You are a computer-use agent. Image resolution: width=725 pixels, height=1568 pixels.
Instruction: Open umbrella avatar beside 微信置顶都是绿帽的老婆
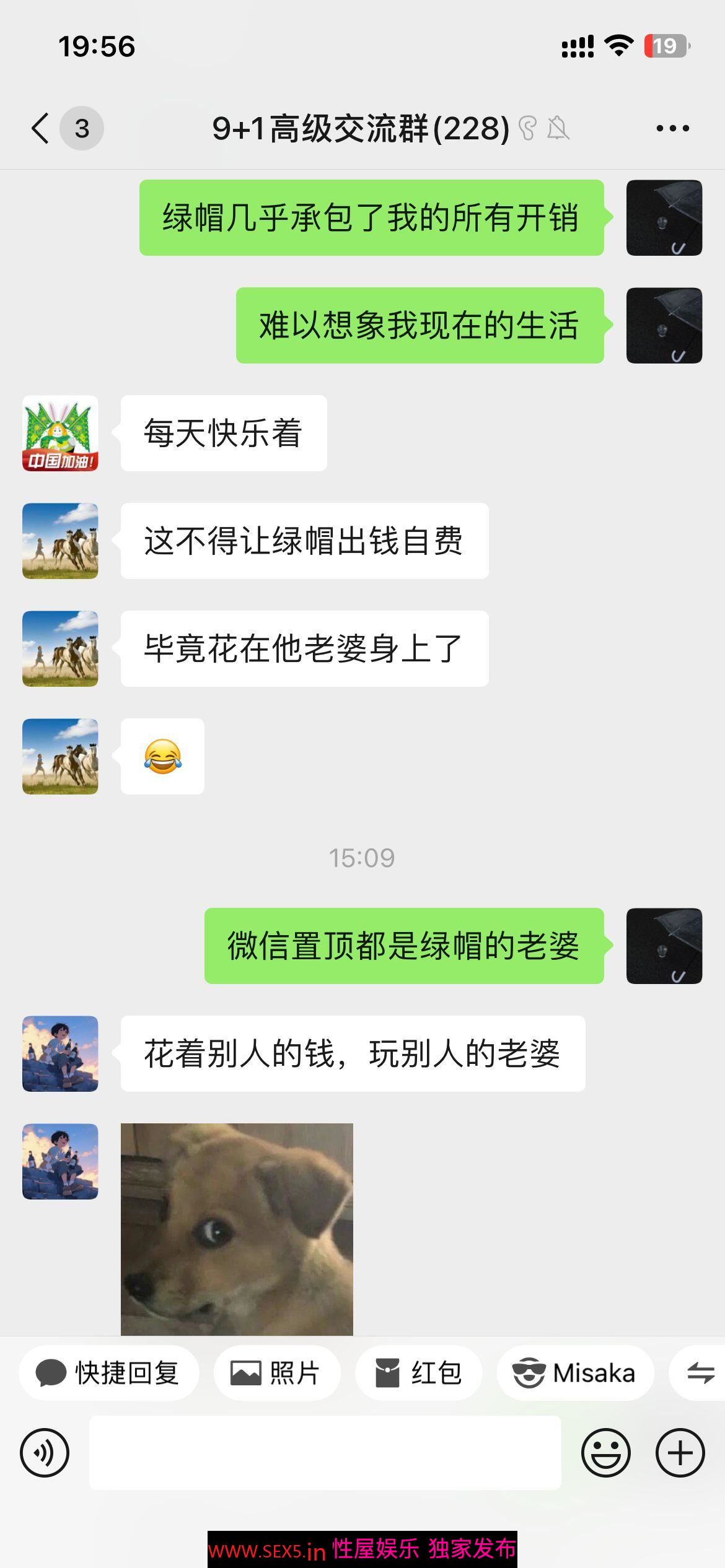point(664,946)
